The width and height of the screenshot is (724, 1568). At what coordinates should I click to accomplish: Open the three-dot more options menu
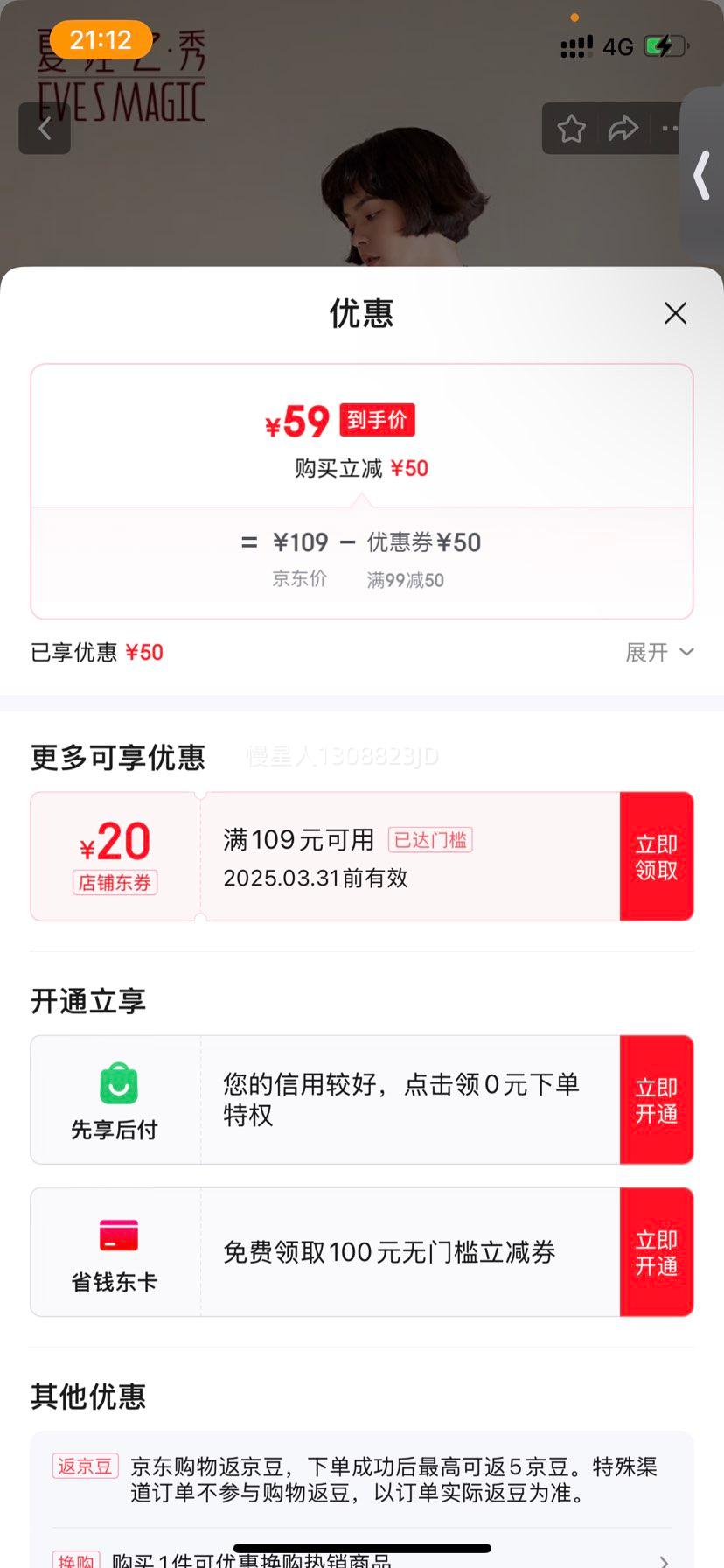pyautogui.click(x=669, y=129)
